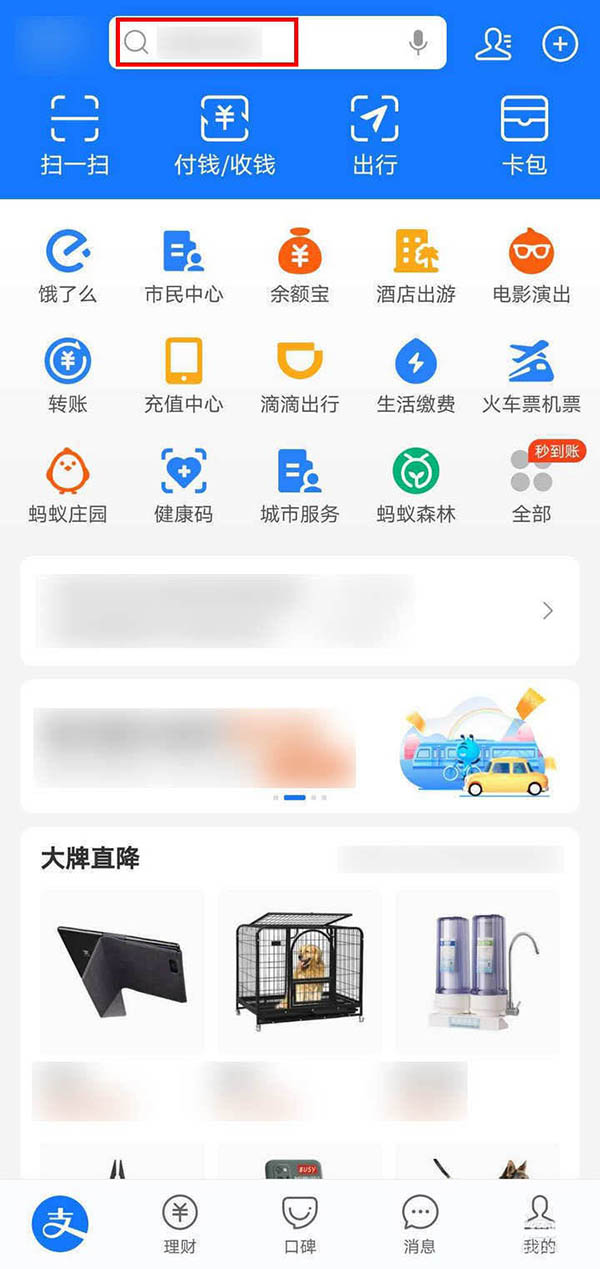Open the plus menu in the top bar
This screenshot has width=600, height=1269.
pyautogui.click(x=560, y=43)
